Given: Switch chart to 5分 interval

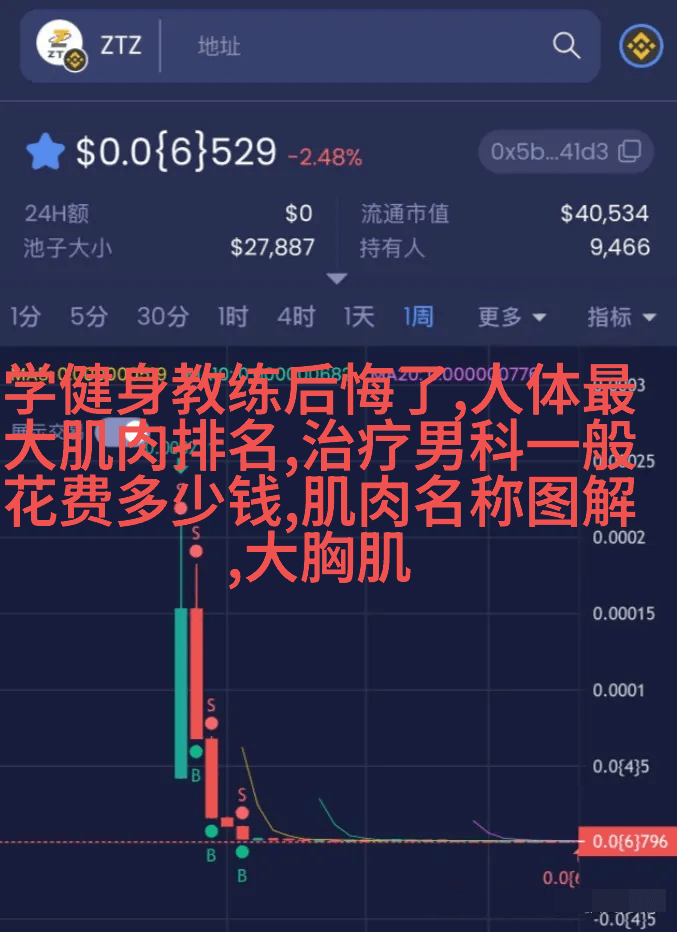Looking at the screenshot, I should tap(88, 317).
